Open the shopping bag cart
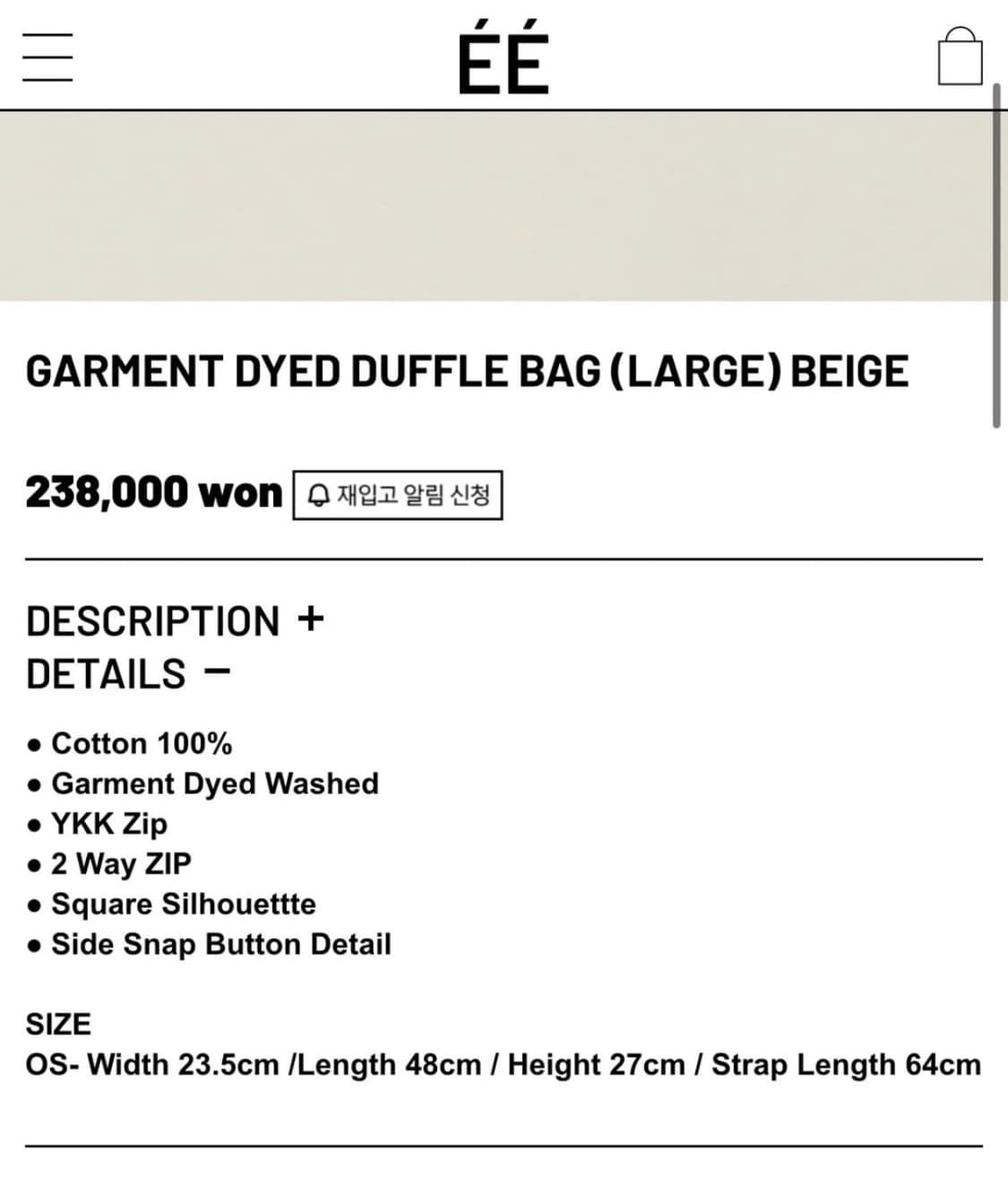 (960, 56)
